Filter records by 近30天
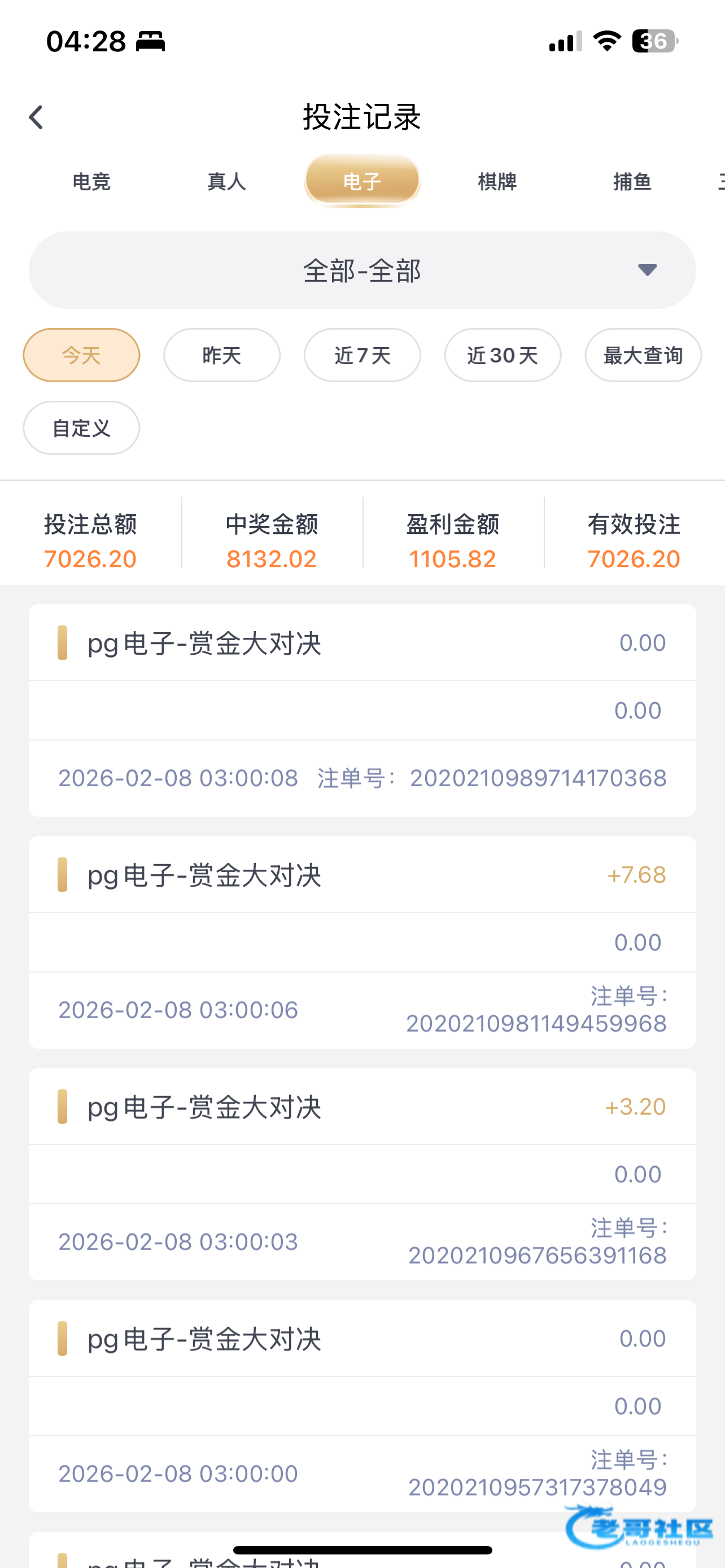The height and width of the screenshot is (1568, 725). 503,355
